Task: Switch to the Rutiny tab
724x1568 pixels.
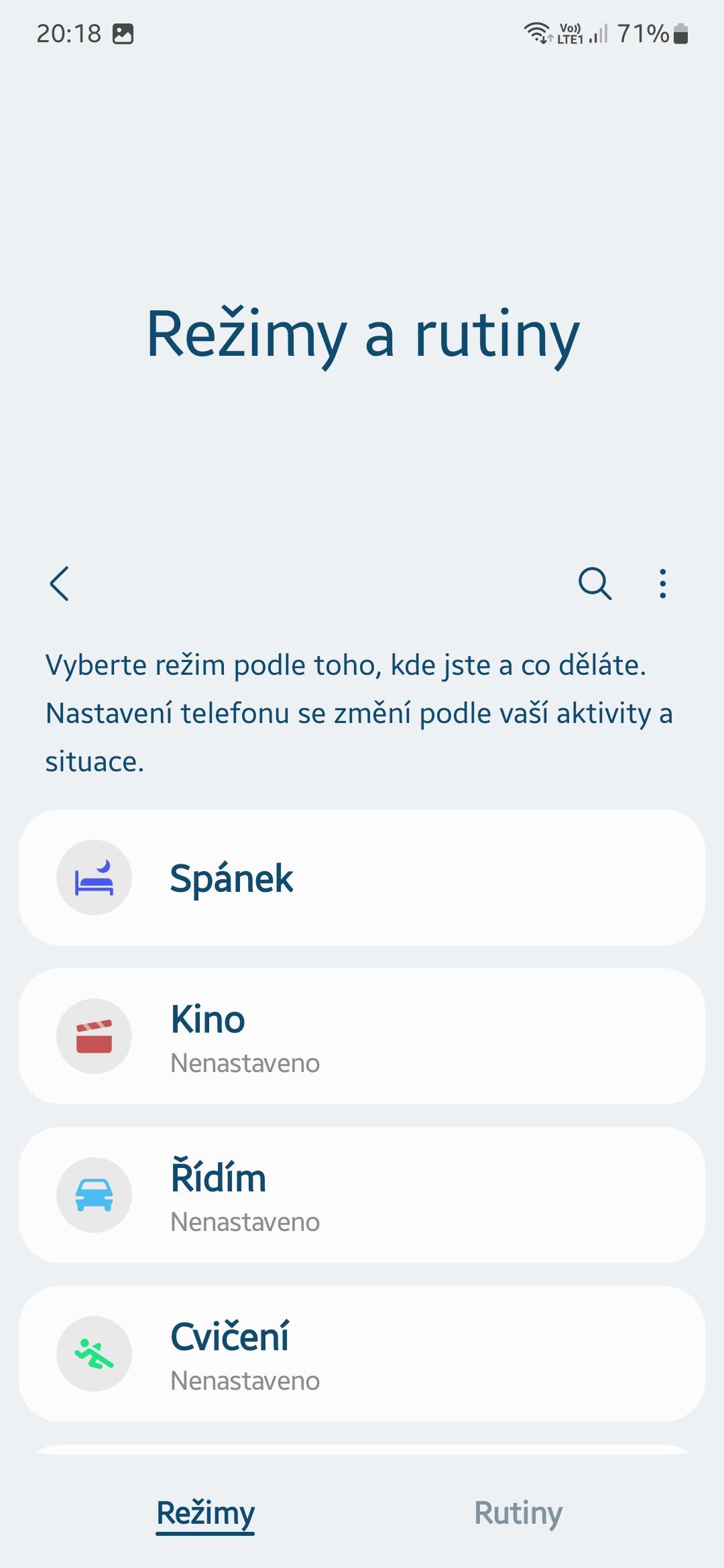Action: point(518,1513)
